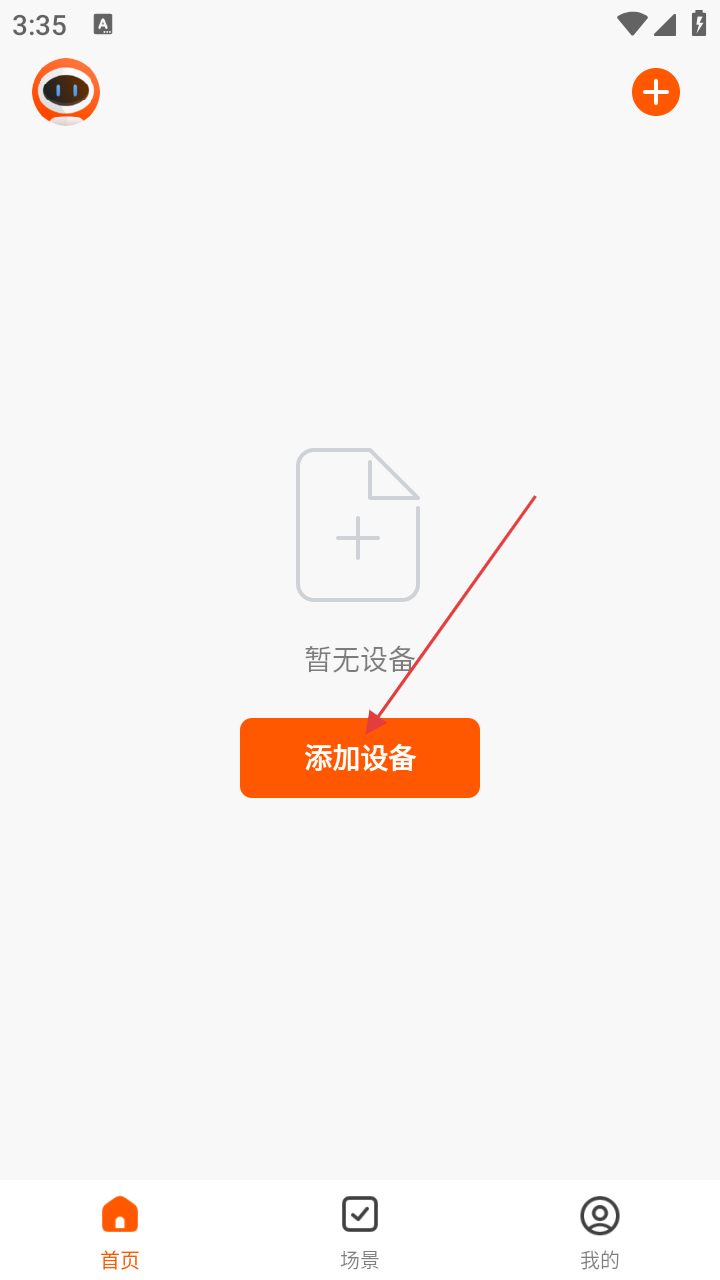This screenshot has width=720, height=1280.
Task: Tap the orange plus icon at top right
Action: tap(656, 92)
